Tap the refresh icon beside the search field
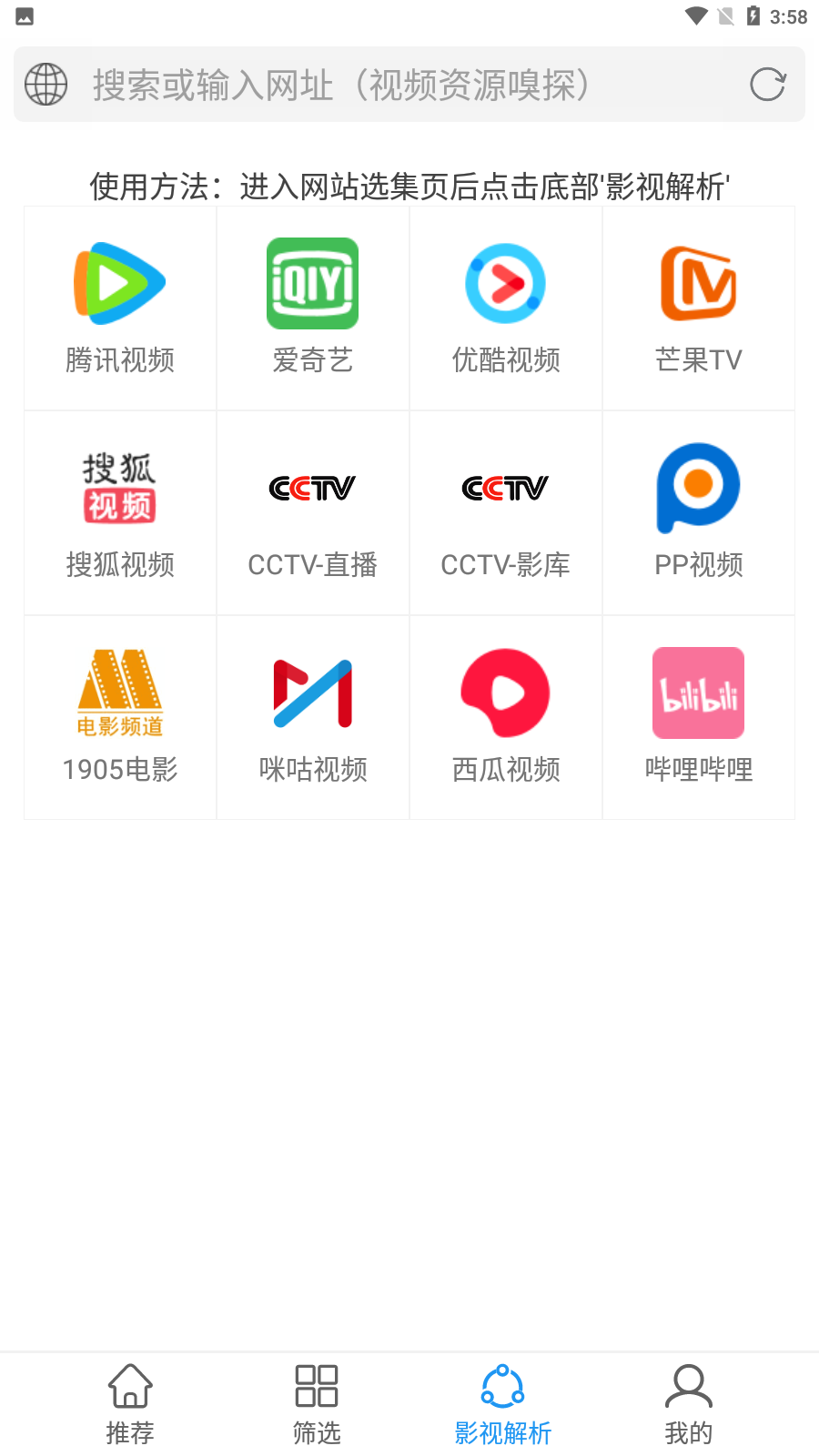This screenshot has width=819, height=1456. pos(769,84)
